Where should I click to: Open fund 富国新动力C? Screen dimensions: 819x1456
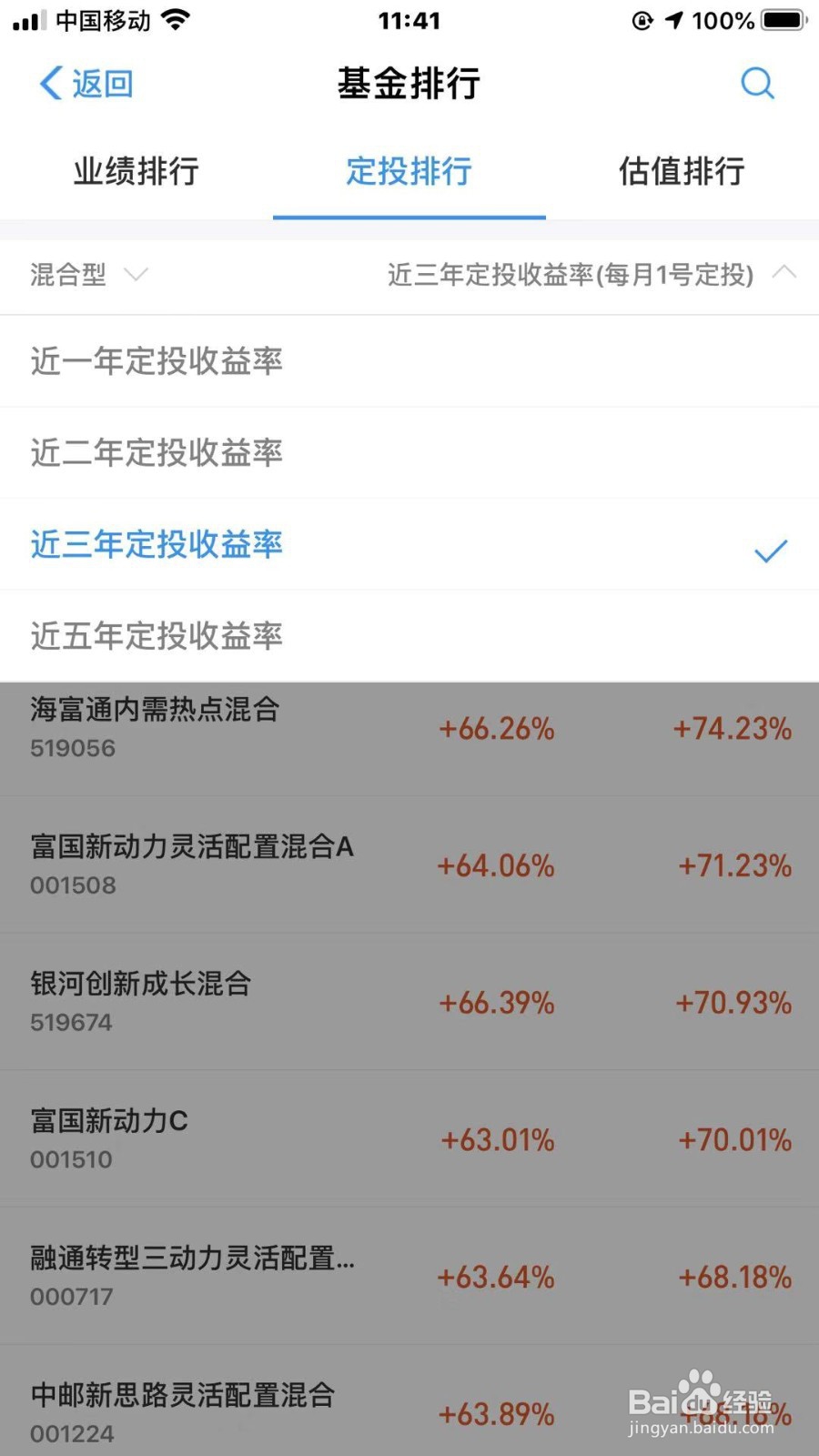[409, 1139]
